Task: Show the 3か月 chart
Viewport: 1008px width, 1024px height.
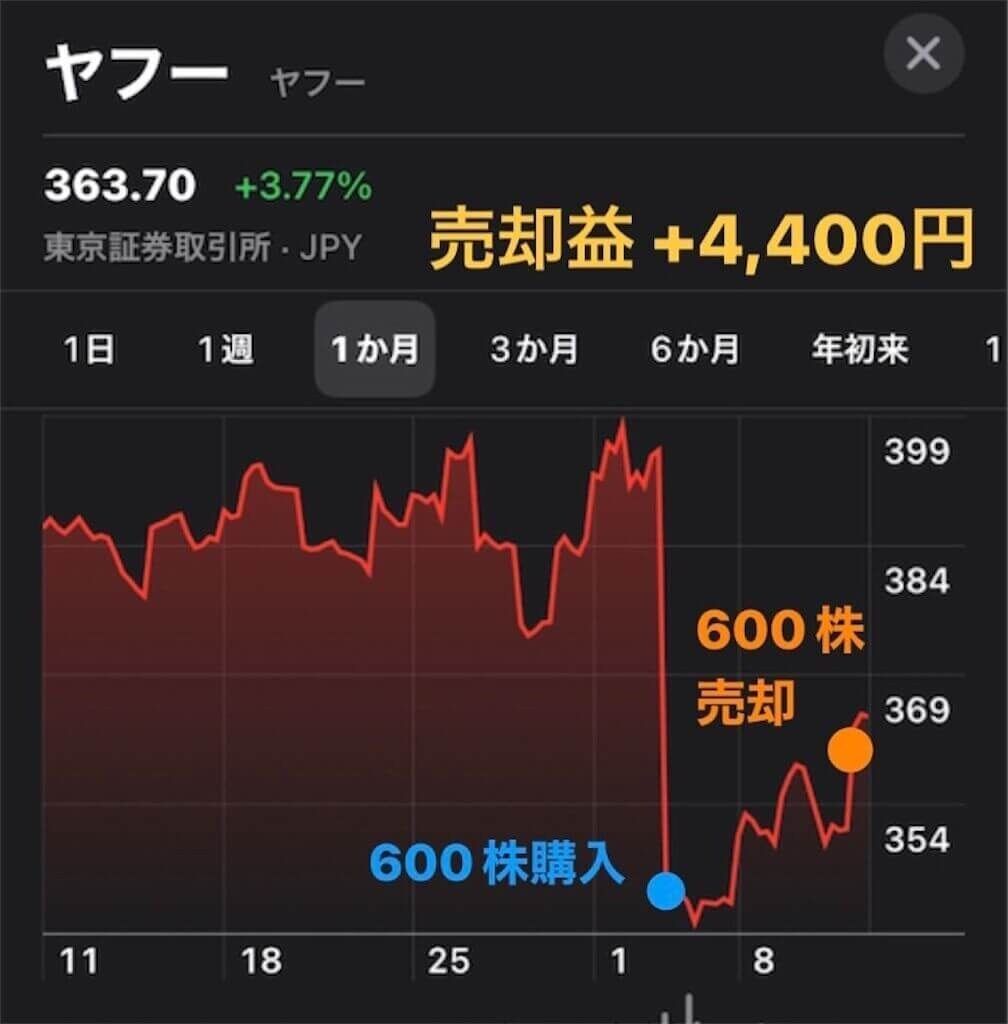Action: 534,351
